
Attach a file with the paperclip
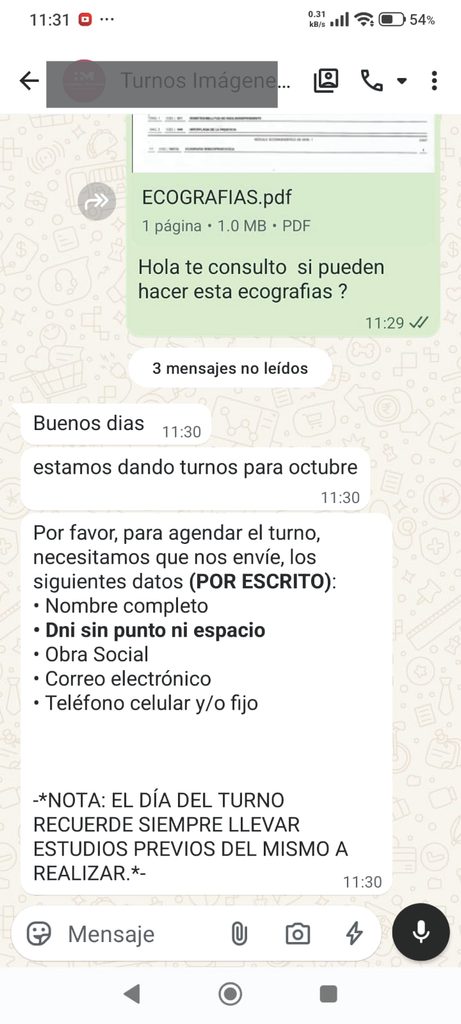(x=240, y=934)
